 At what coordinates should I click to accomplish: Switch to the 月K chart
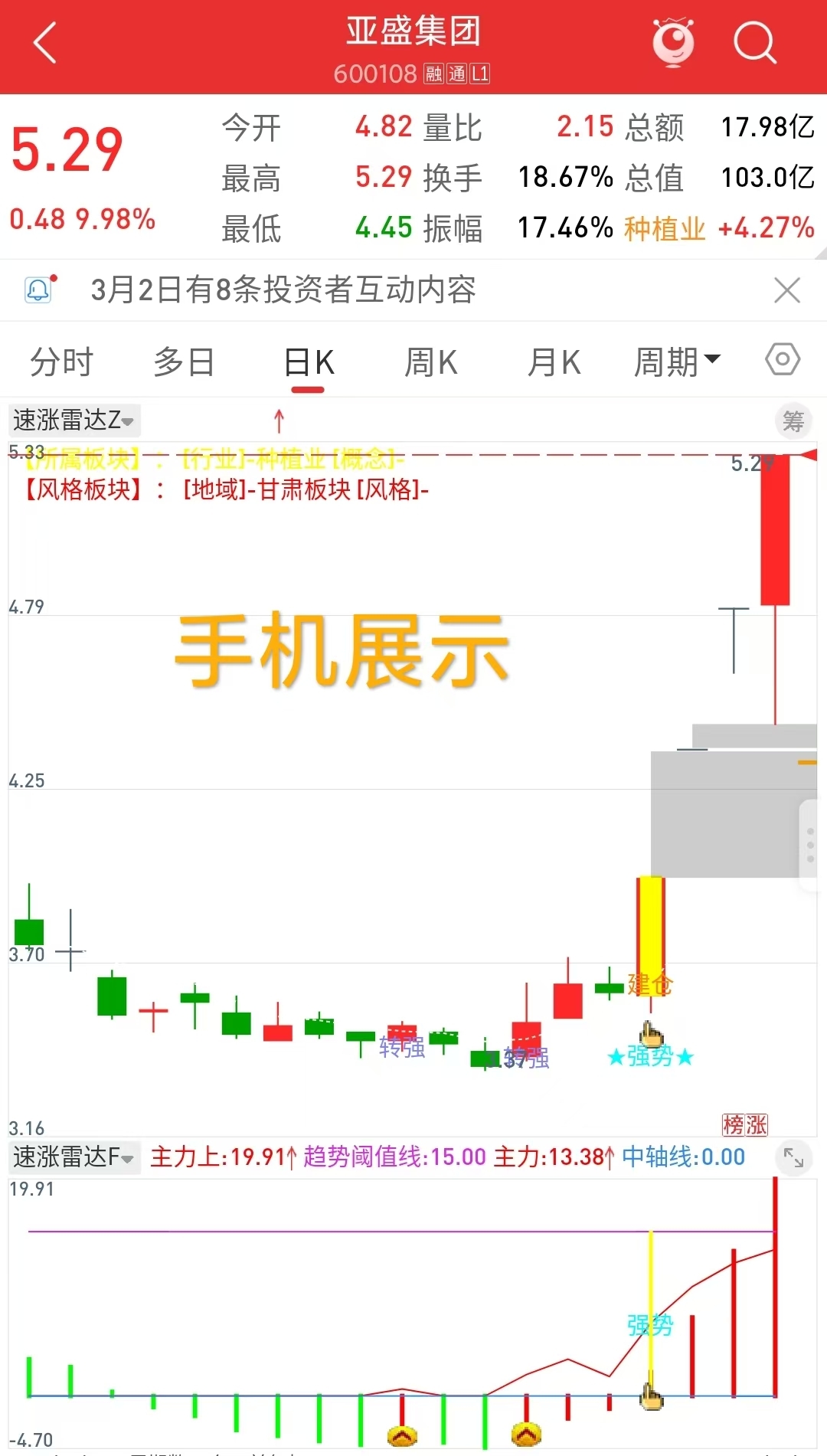(x=554, y=362)
